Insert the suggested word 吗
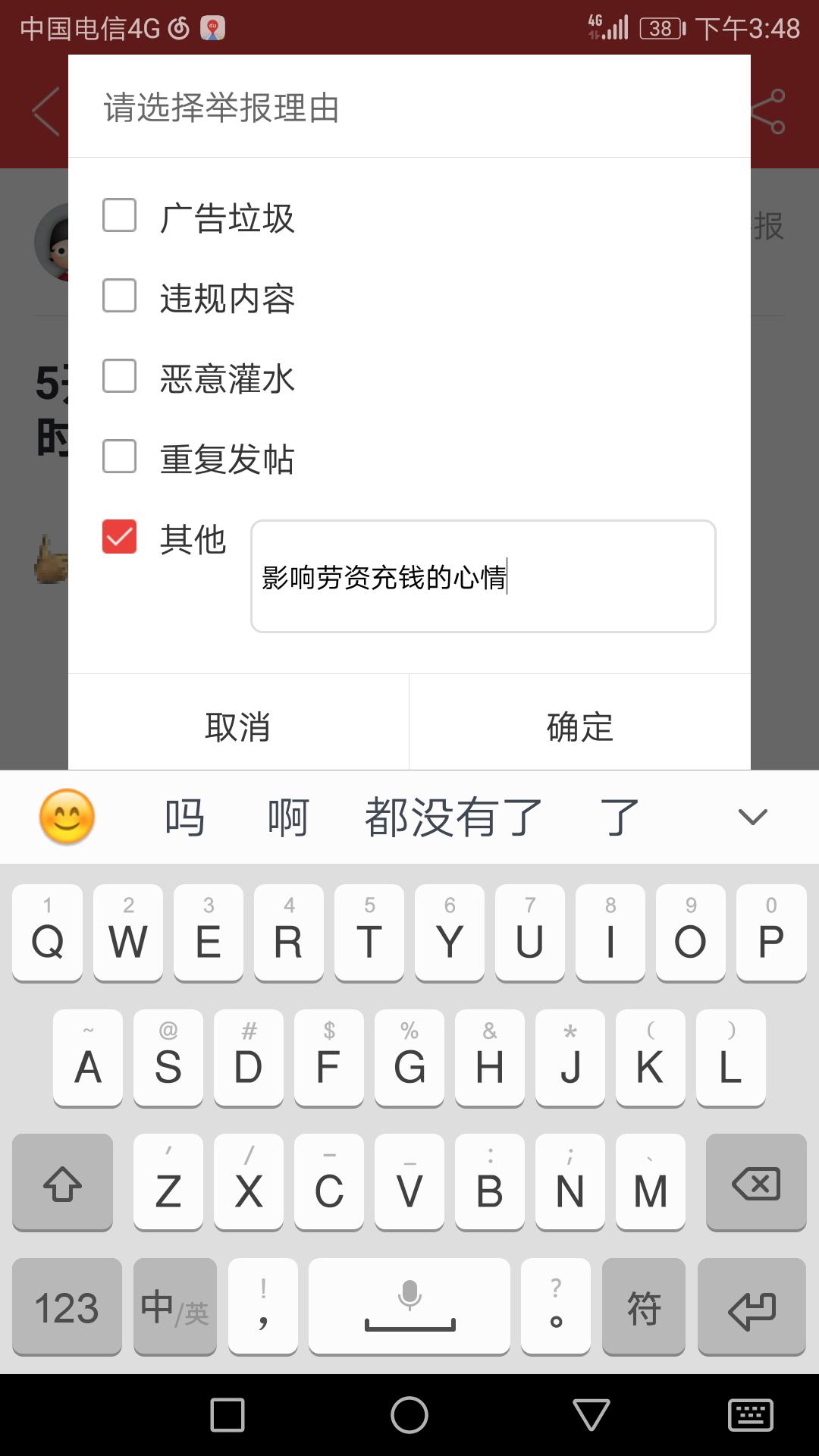Image resolution: width=819 pixels, height=1456 pixels. (184, 817)
